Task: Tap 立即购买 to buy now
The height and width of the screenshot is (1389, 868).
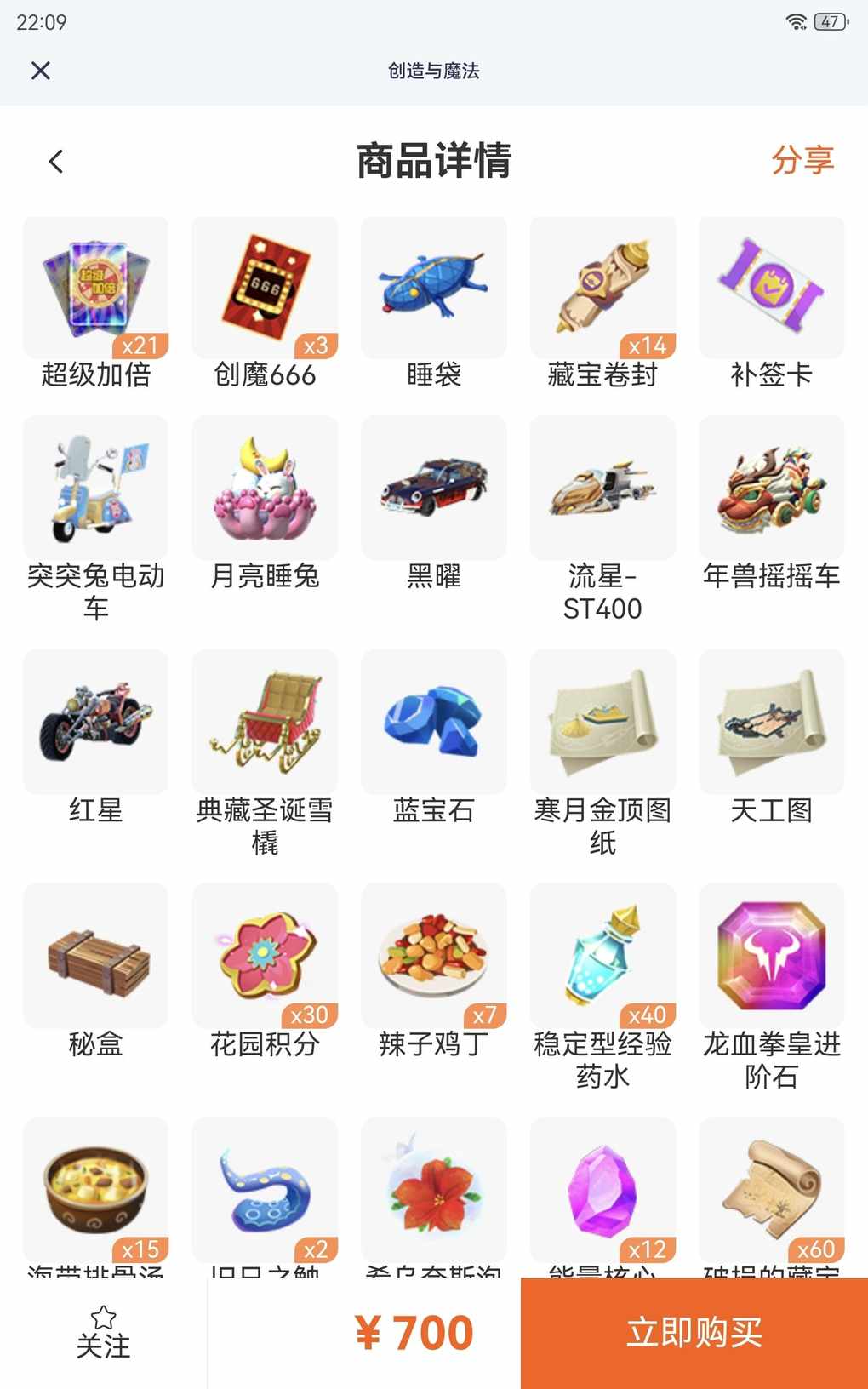Action: pyautogui.click(x=694, y=1333)
